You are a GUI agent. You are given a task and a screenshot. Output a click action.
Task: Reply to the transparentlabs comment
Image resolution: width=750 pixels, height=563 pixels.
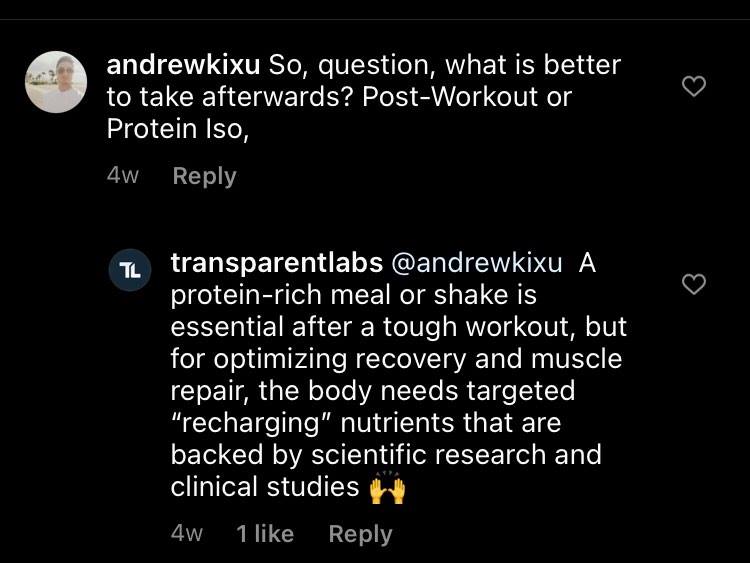[x=360, y=534]
